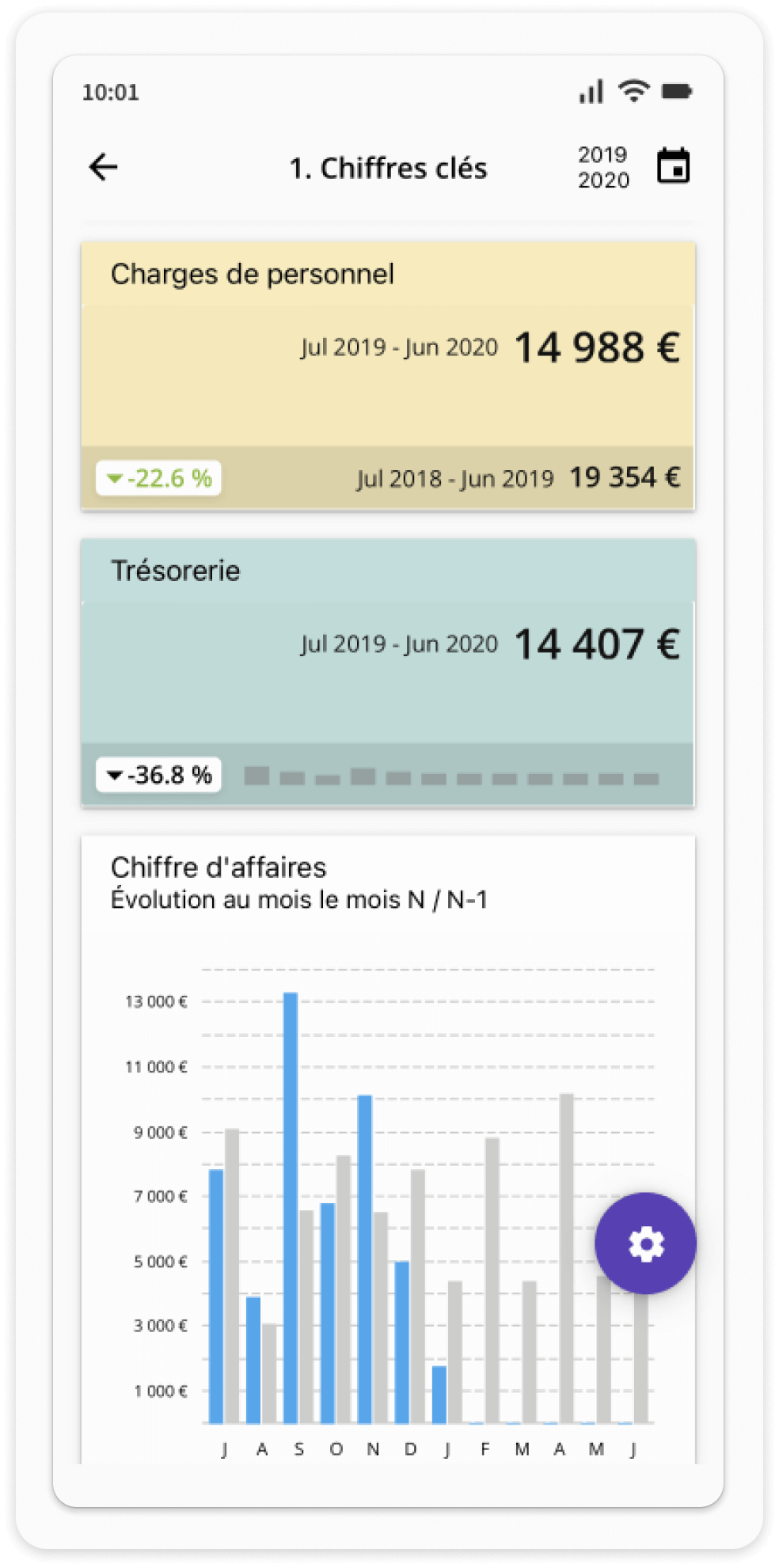Open the Chiffre d'affaires section
The height and width of the screenshot is (1568, 779).
219,868
